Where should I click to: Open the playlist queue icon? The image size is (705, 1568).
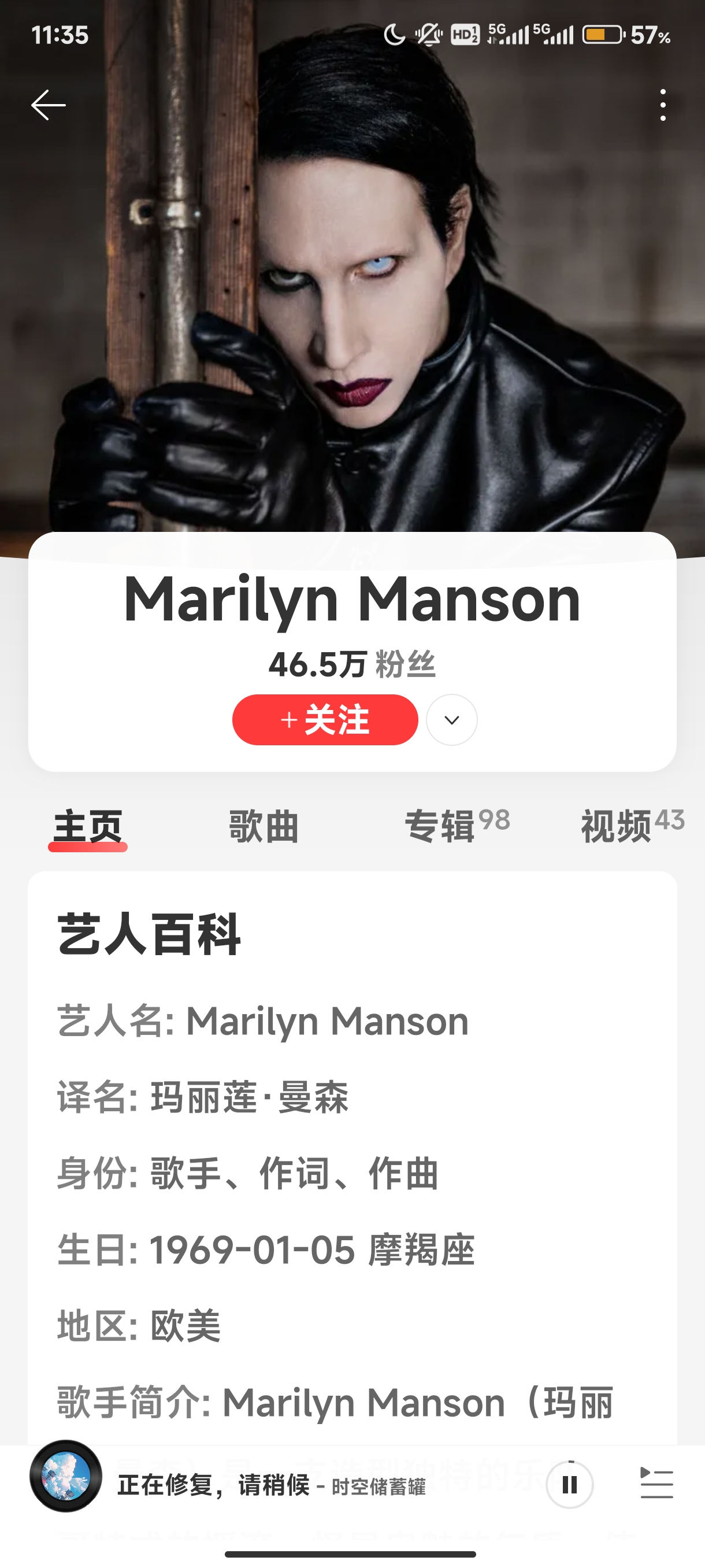pyautogui.click(x=656, y=1483)
